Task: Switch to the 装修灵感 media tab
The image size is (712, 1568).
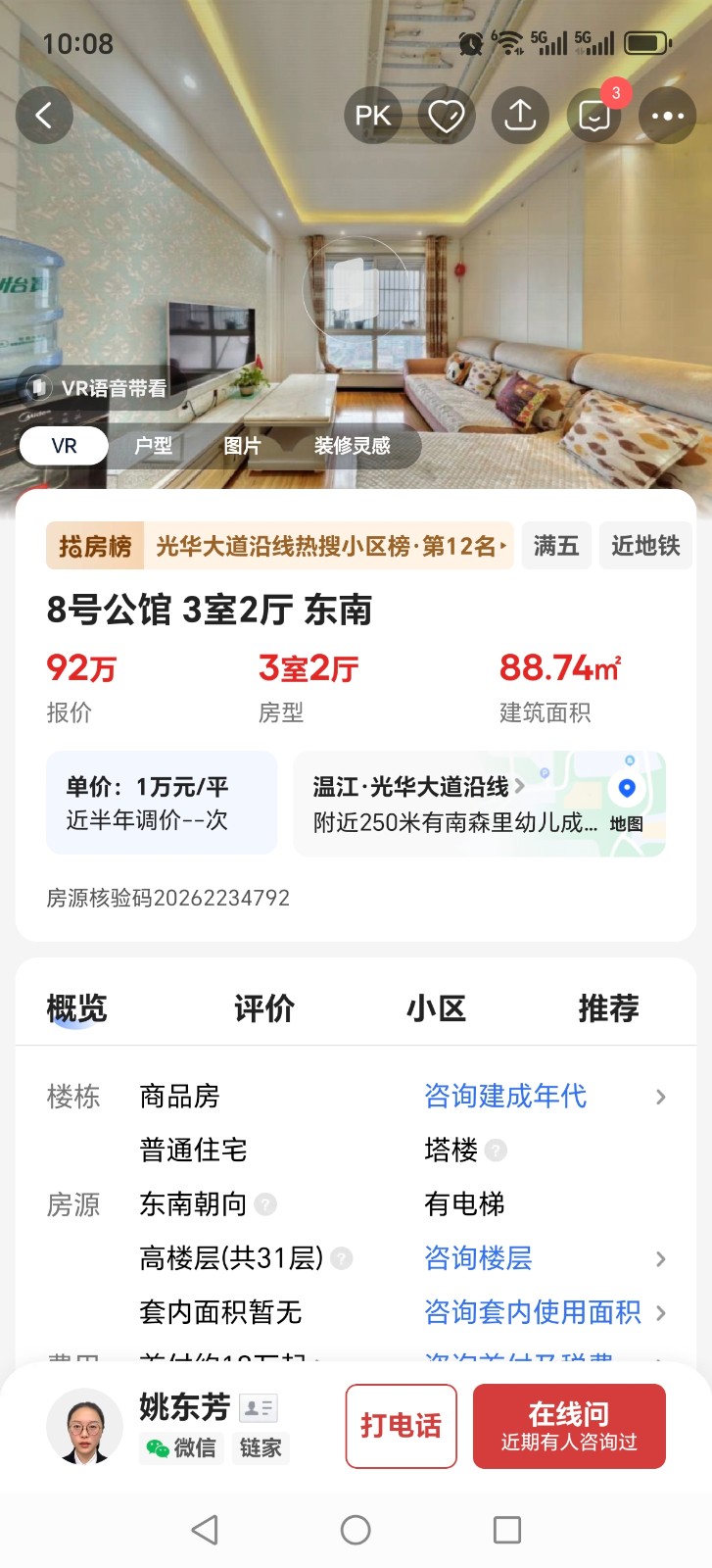Action: [352, 446]
